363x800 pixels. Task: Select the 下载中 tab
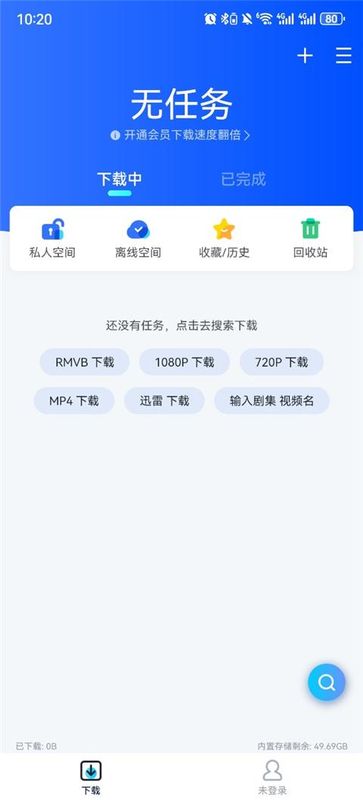tap(119, 179)
